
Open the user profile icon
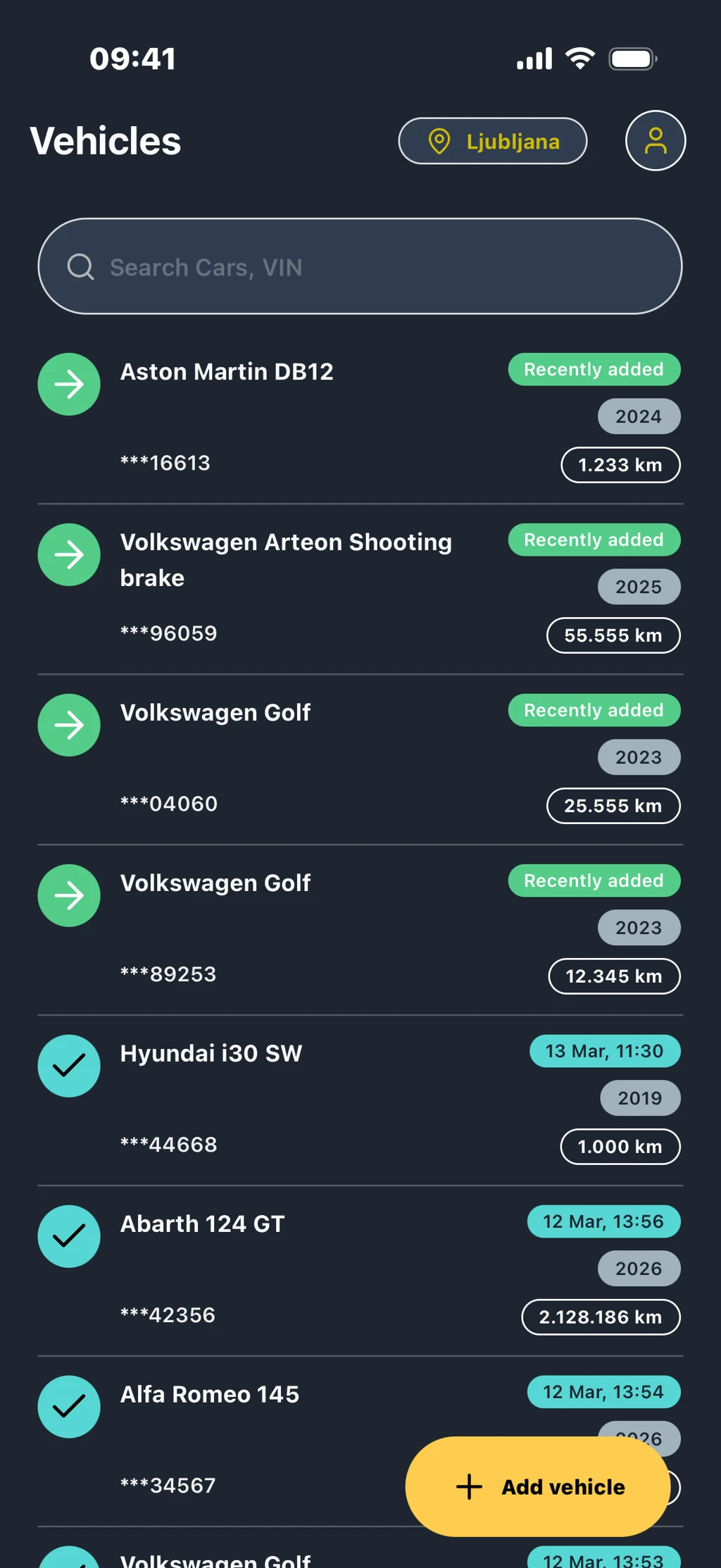pos(655,141)
